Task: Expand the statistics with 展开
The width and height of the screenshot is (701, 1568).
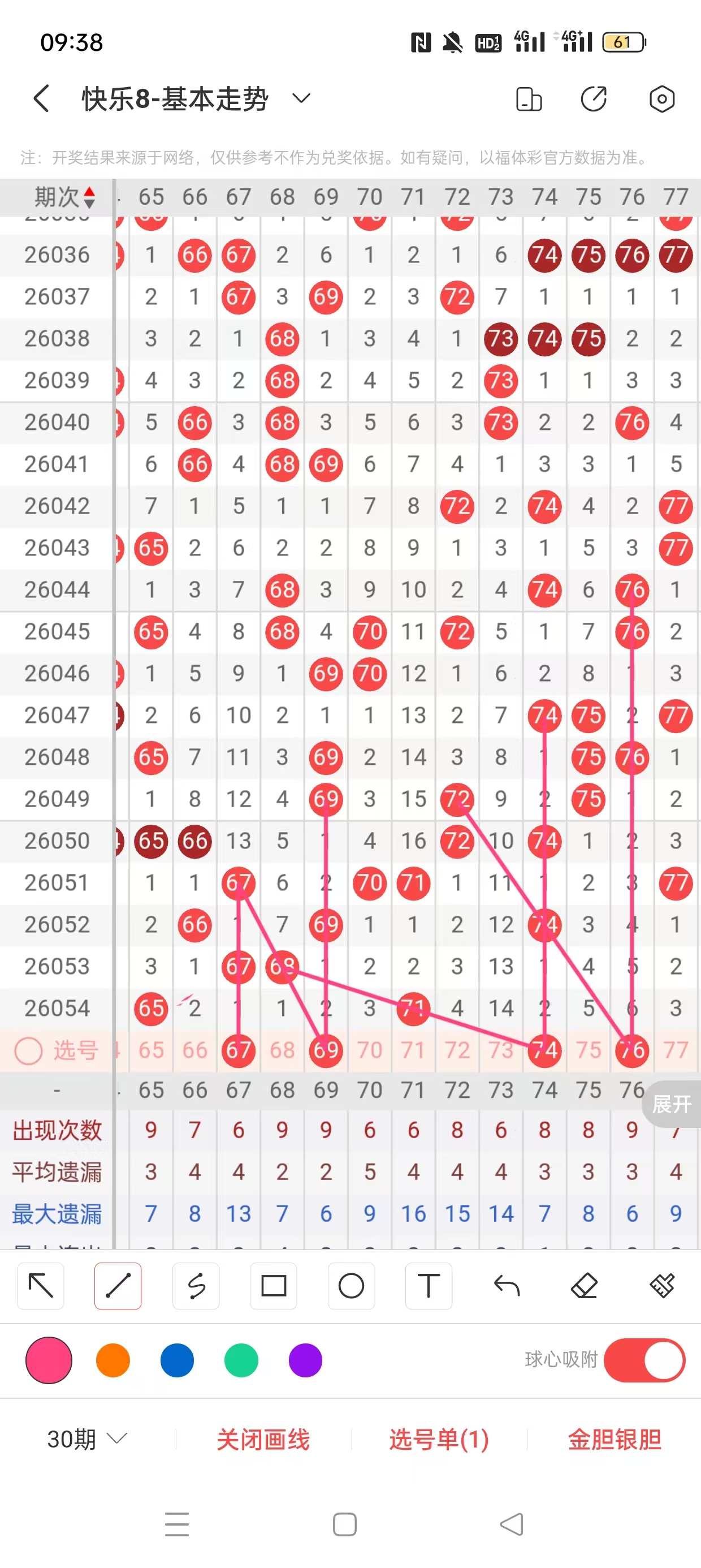Action: coord(672,1104)
